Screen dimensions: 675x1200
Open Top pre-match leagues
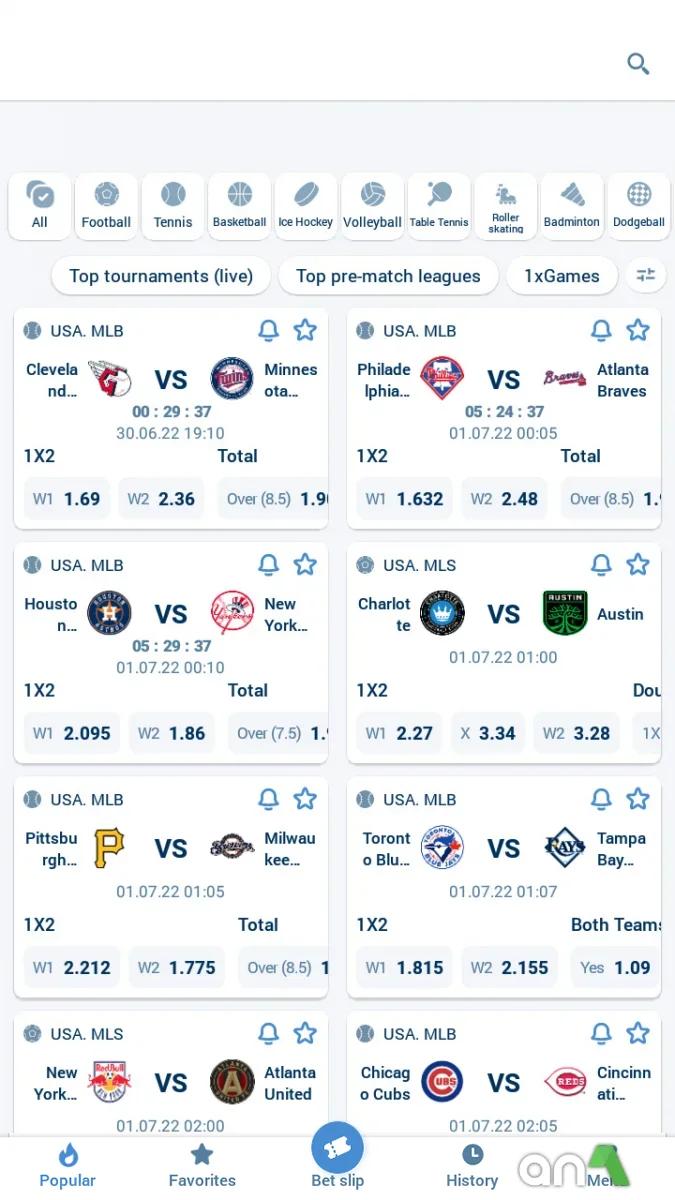tap(388, 276)
